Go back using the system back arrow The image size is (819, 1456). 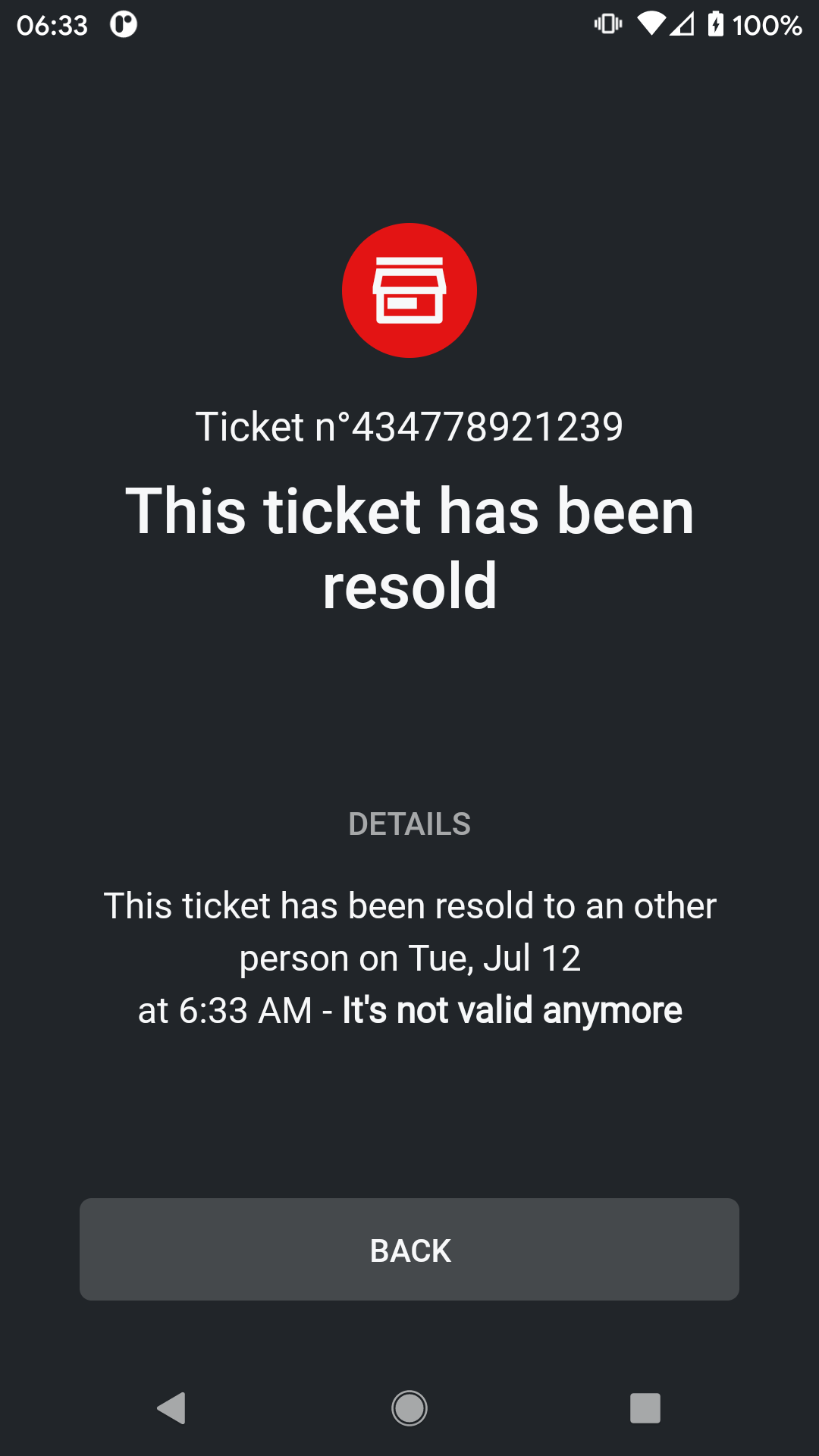click(172, 1408)
